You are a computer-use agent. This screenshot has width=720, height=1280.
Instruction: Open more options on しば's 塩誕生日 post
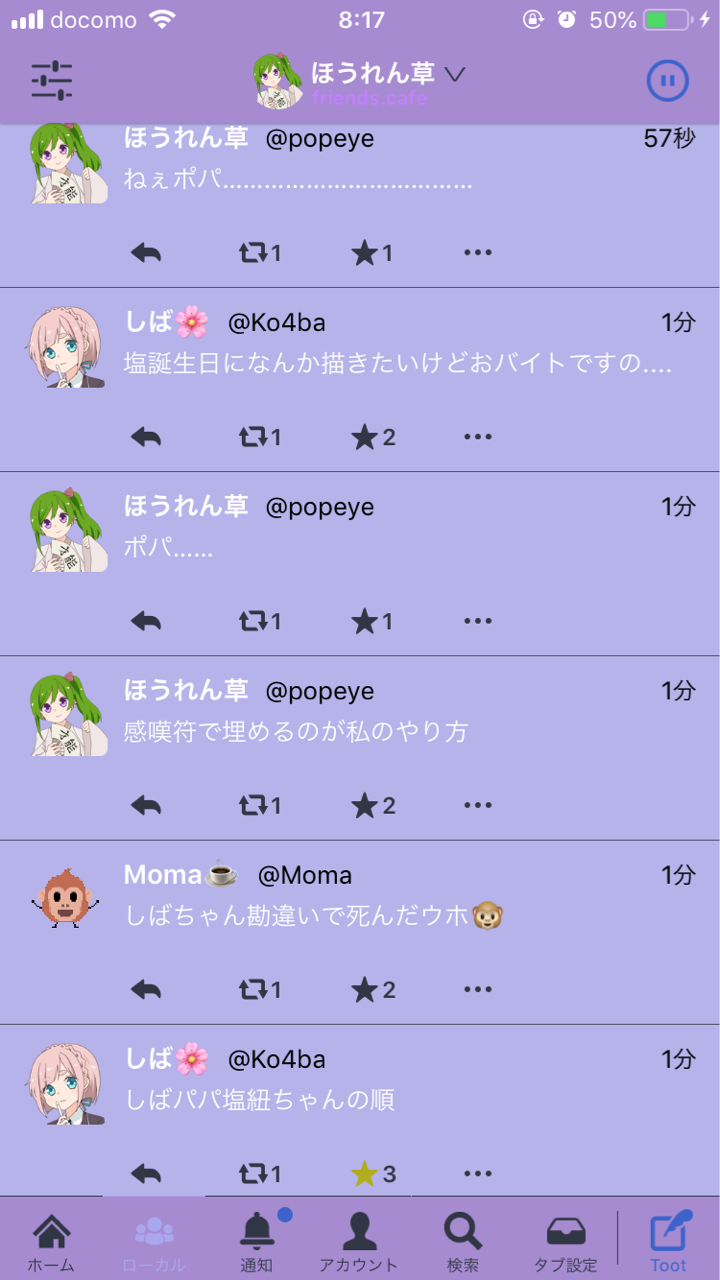pos(478,437)
